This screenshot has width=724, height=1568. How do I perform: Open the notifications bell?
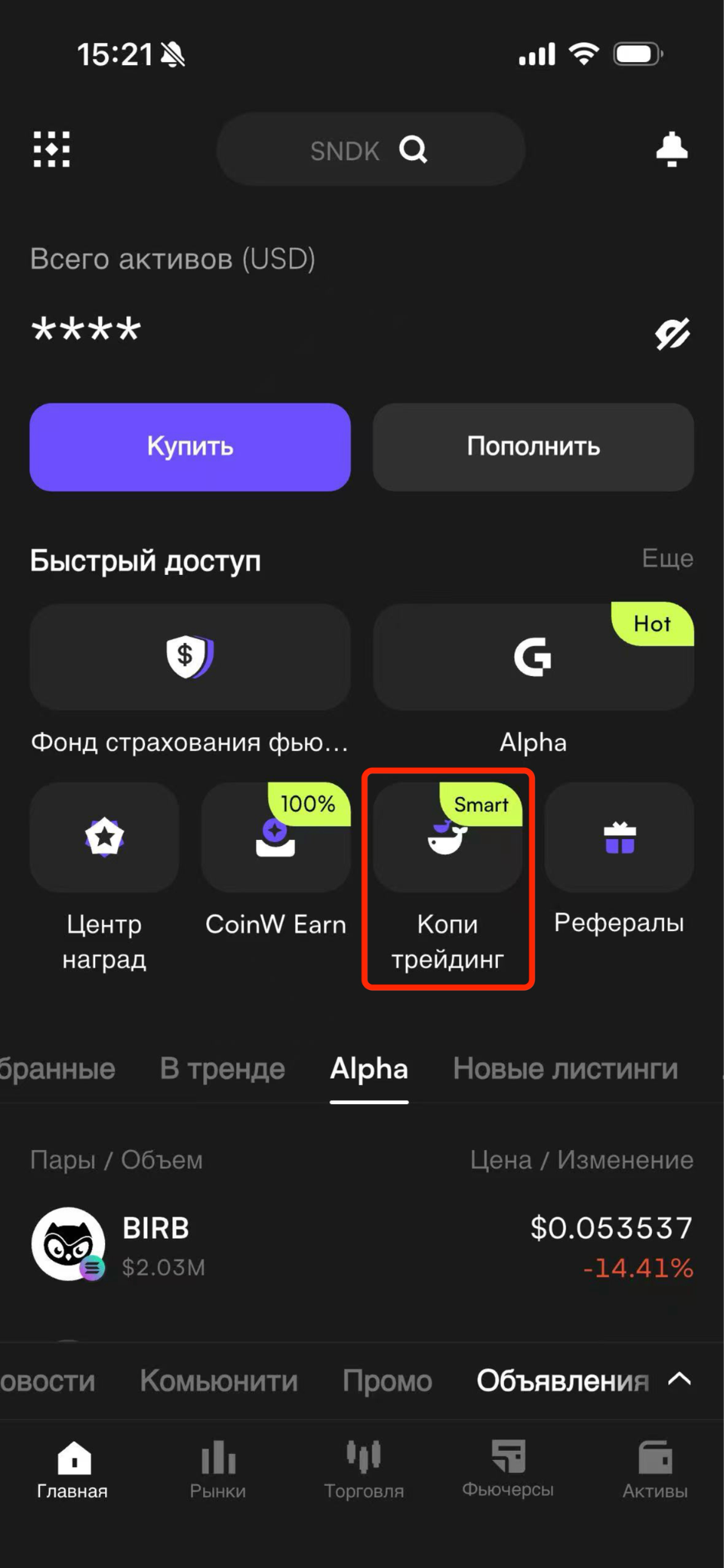tap(672, 149)
